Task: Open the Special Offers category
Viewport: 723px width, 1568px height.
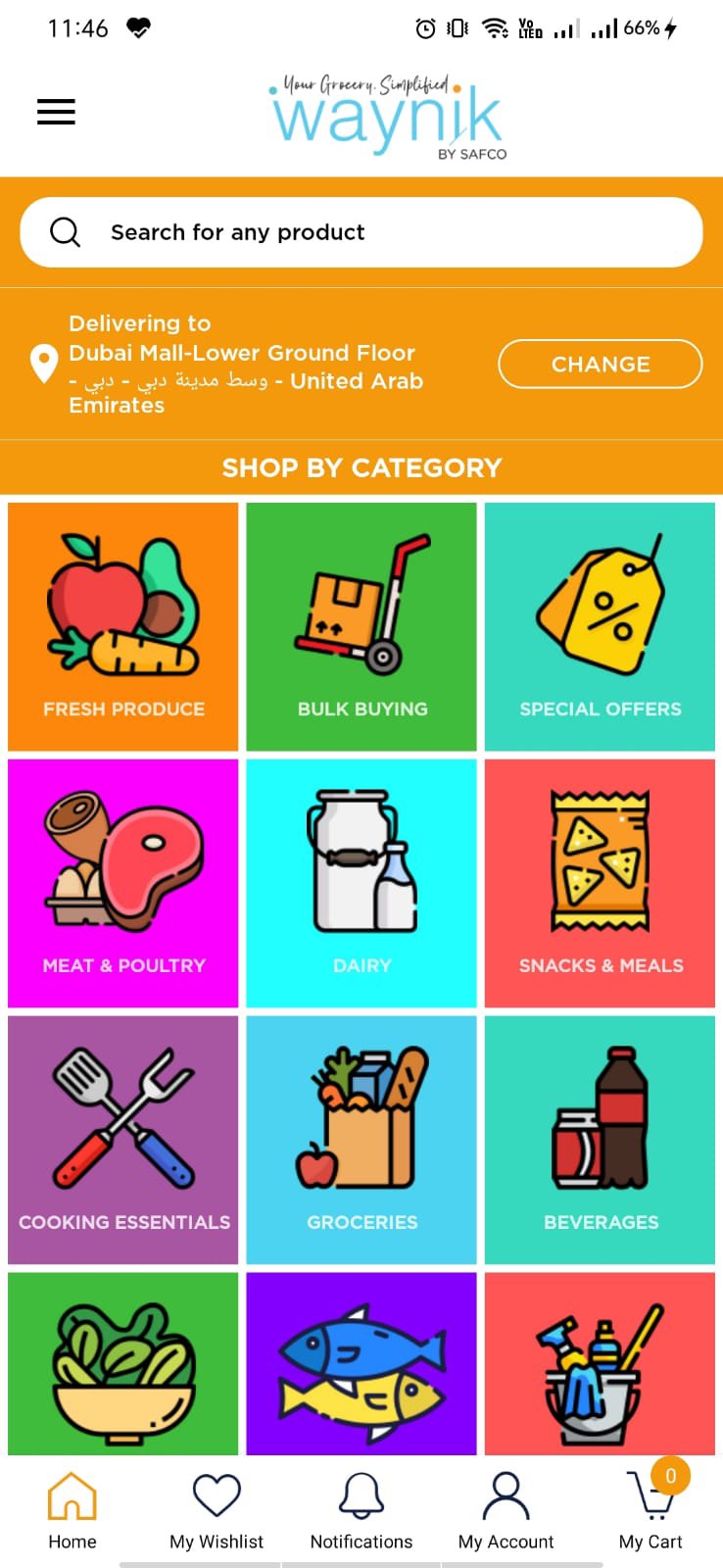Action: pos(600,625)
